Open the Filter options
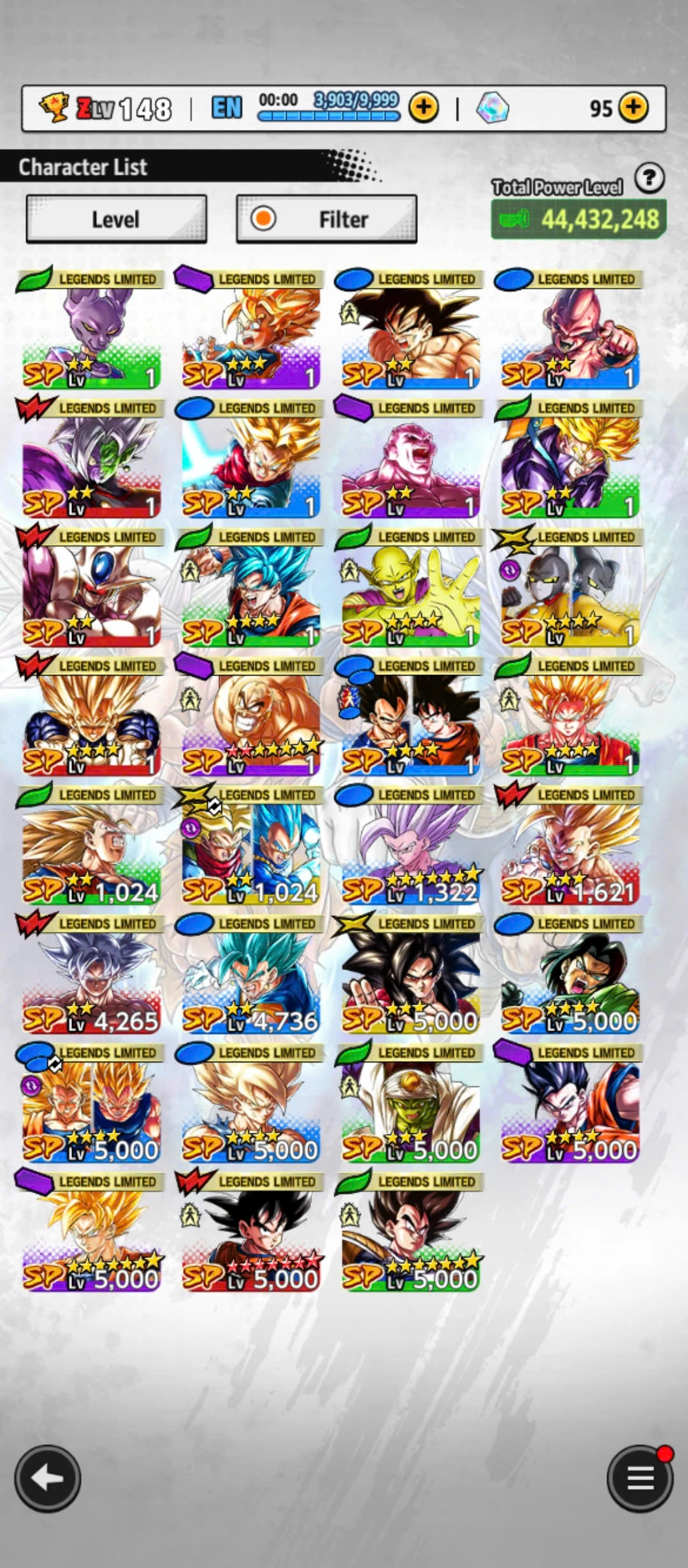 pos(326,219)
